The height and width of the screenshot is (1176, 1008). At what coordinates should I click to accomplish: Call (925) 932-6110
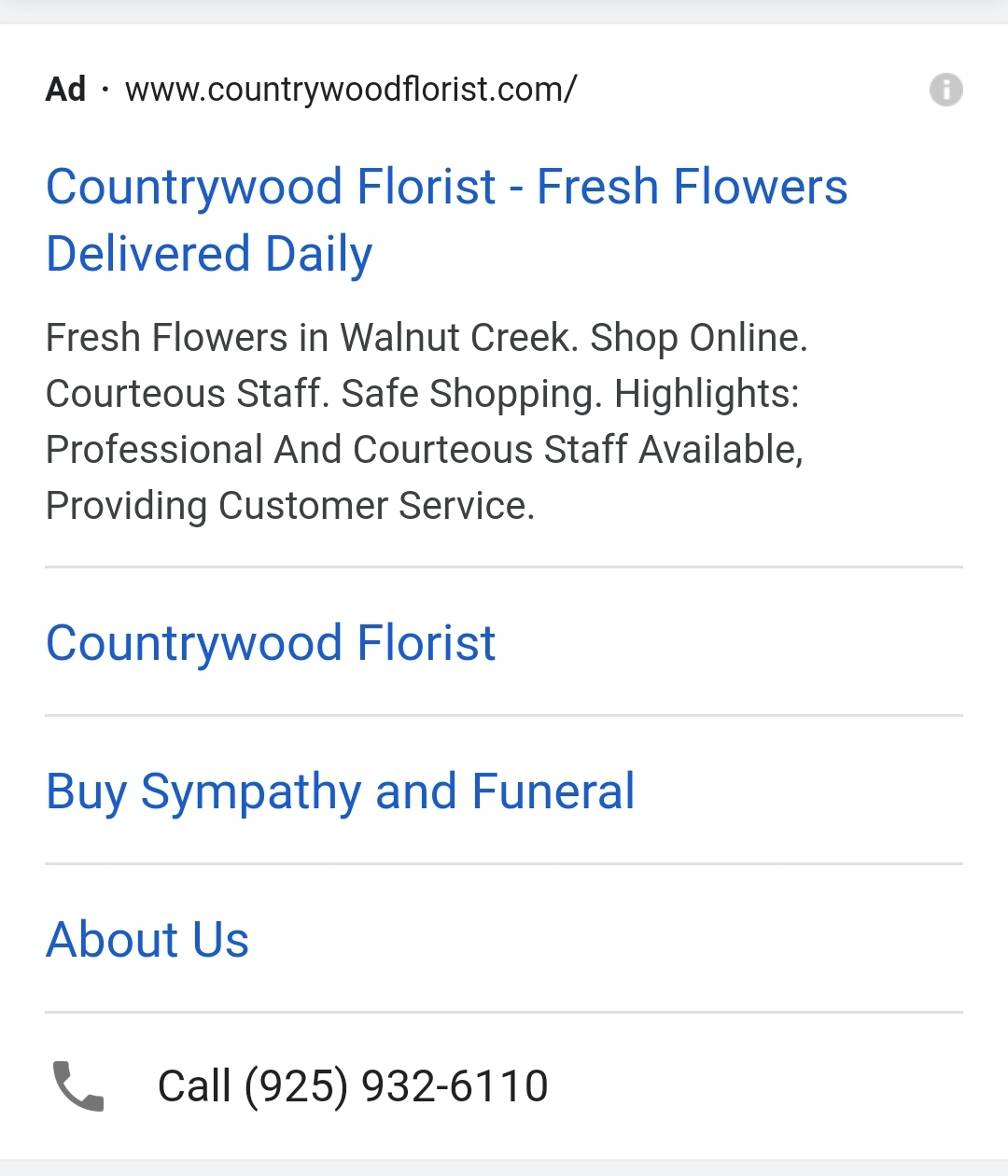click(x=353, y=1086)
